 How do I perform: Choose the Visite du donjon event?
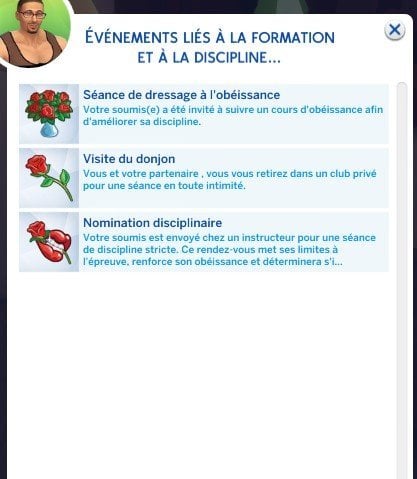coord(204,178)
